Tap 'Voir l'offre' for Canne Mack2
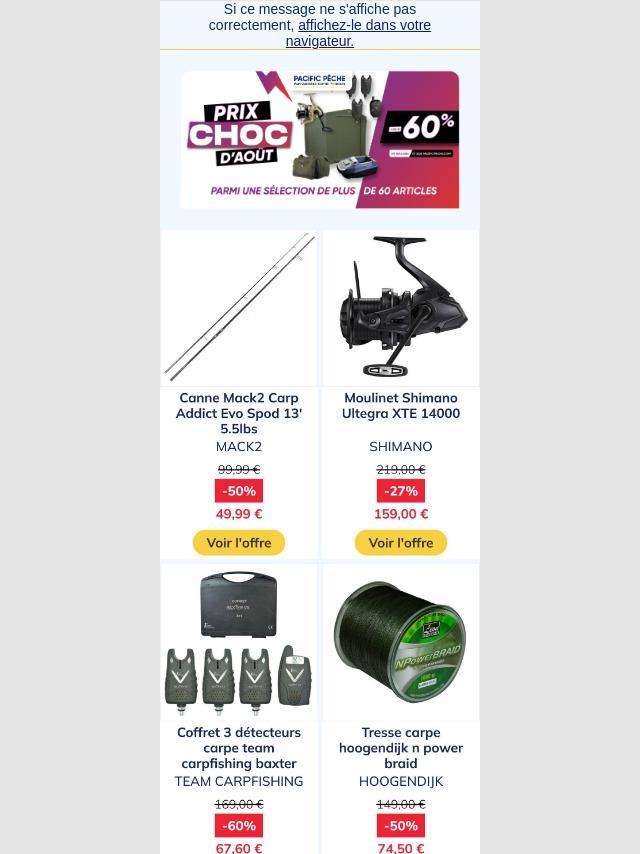640x854 pixels. [239, 542]
